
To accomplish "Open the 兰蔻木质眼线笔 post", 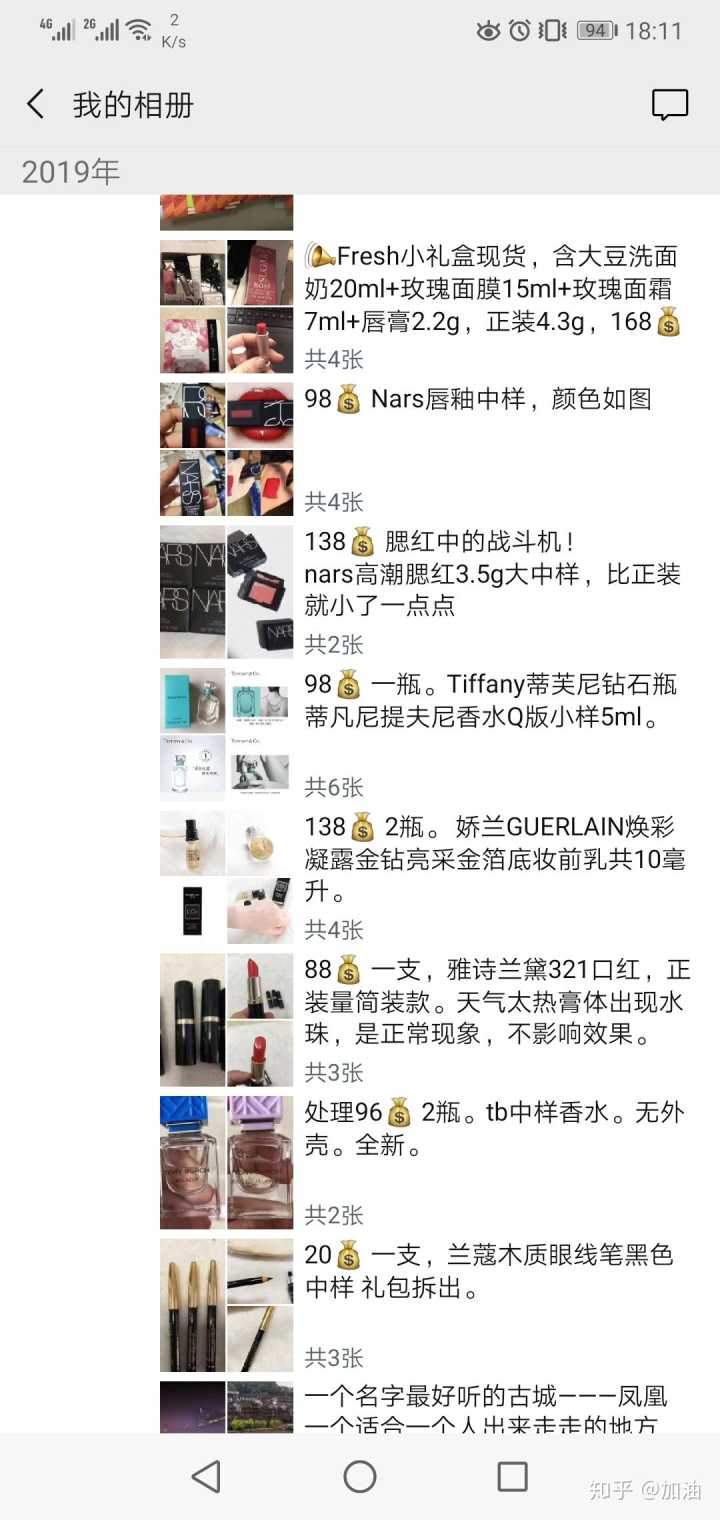I will tap(489, 1271).
